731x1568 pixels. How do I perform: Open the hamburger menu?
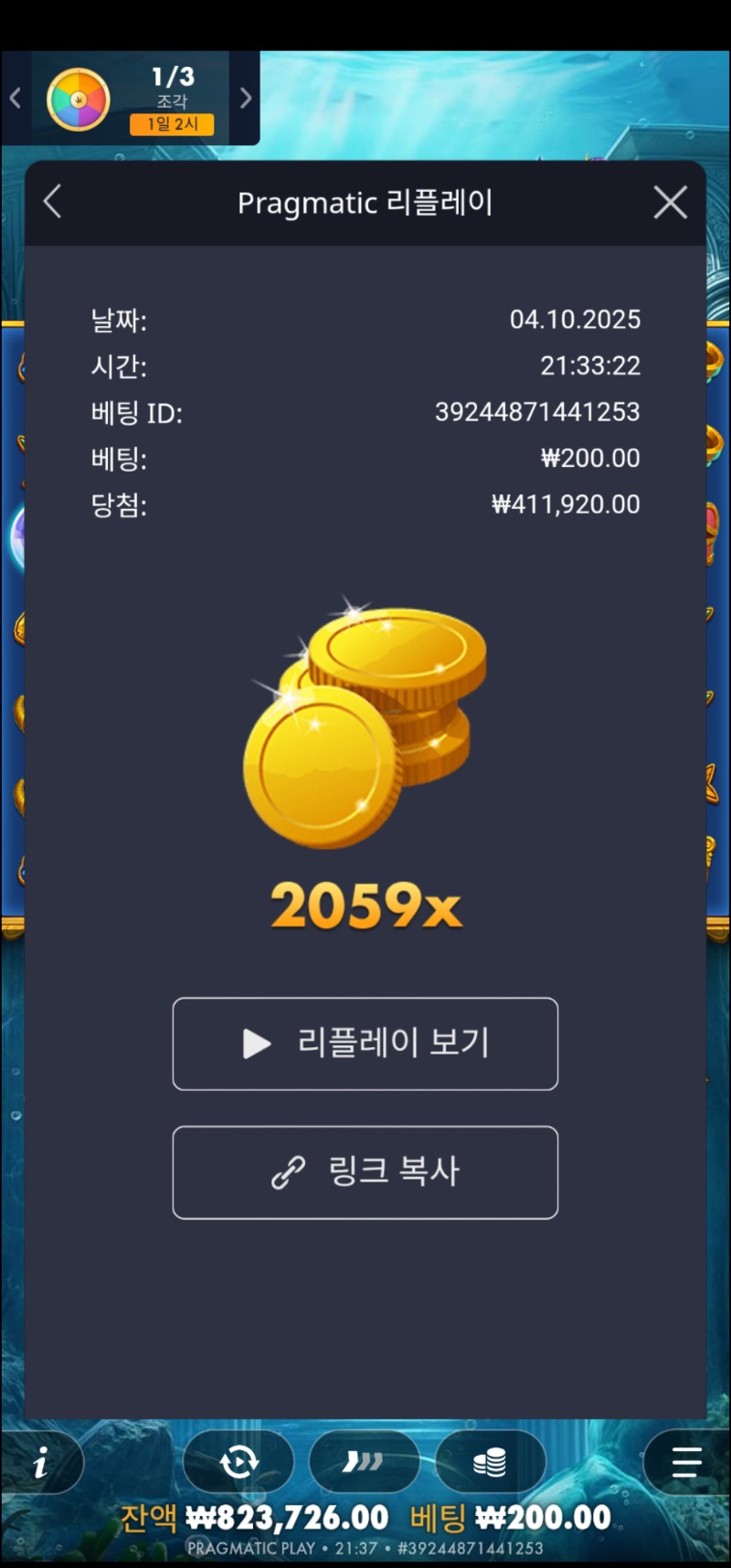tap(686, 1463)
